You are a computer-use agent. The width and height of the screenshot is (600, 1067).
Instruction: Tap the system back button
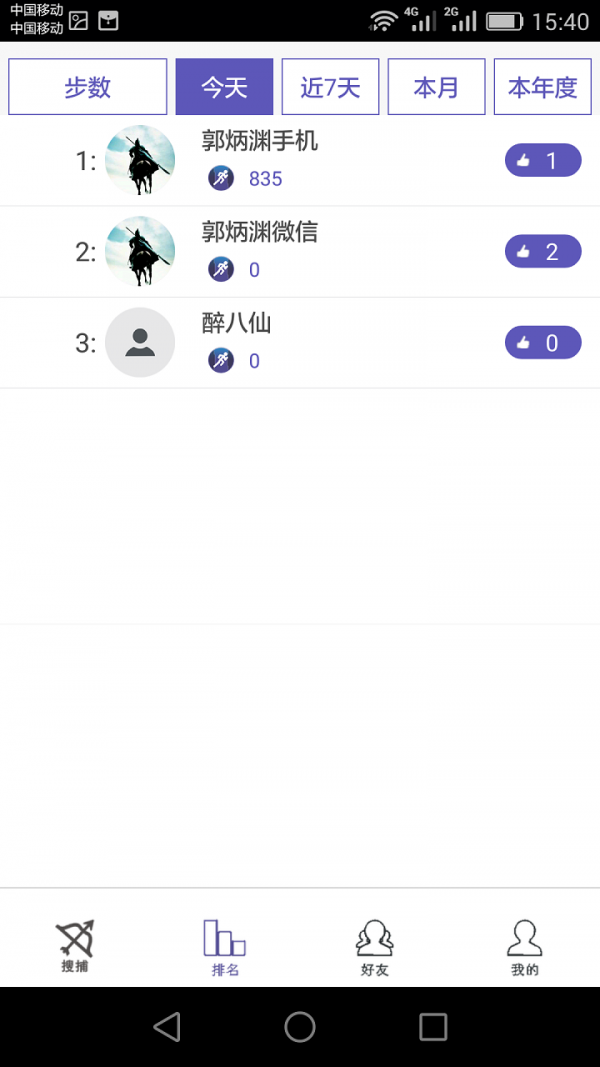(167, 1026)
